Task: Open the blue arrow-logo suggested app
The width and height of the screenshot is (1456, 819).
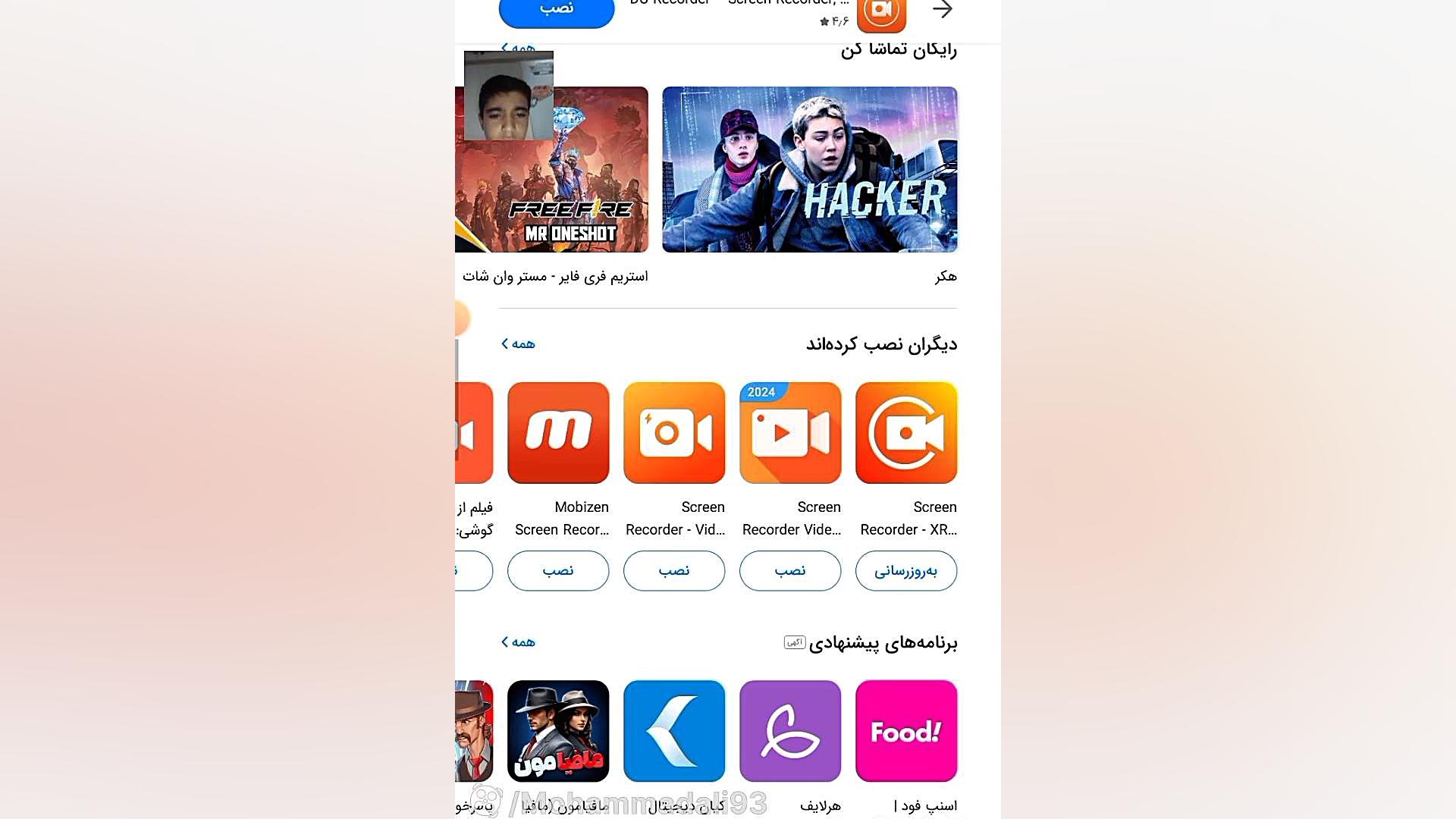Action: click(x=673, y=731)
